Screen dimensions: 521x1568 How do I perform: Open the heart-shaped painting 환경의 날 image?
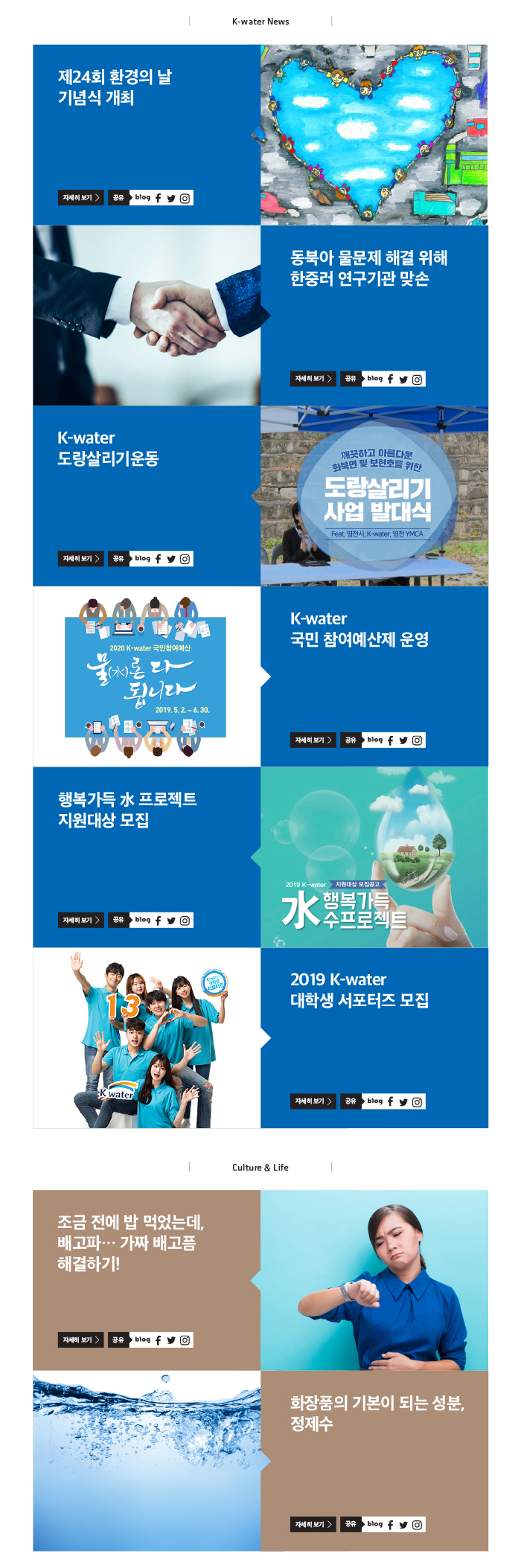coord(374,135)
